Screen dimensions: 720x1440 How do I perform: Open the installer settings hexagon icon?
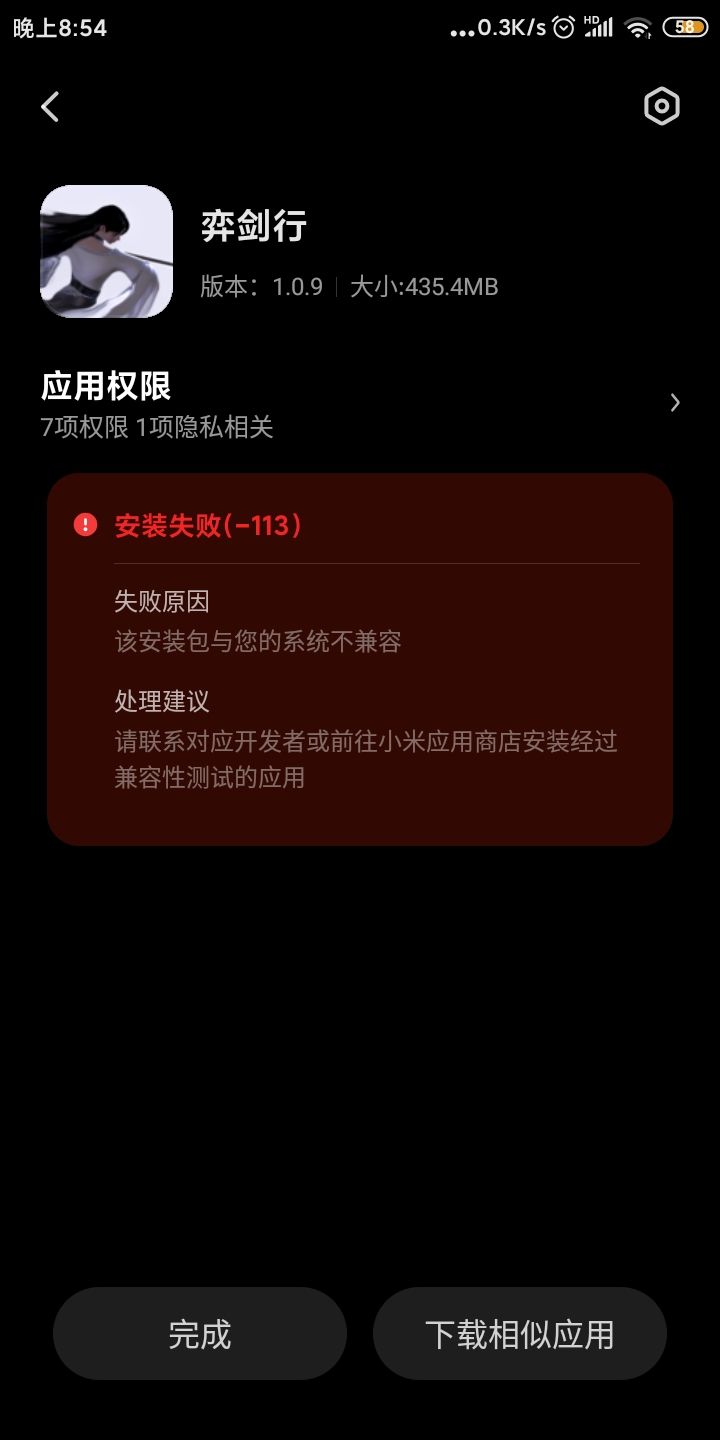pyautogui.click(x=661, y=106)
